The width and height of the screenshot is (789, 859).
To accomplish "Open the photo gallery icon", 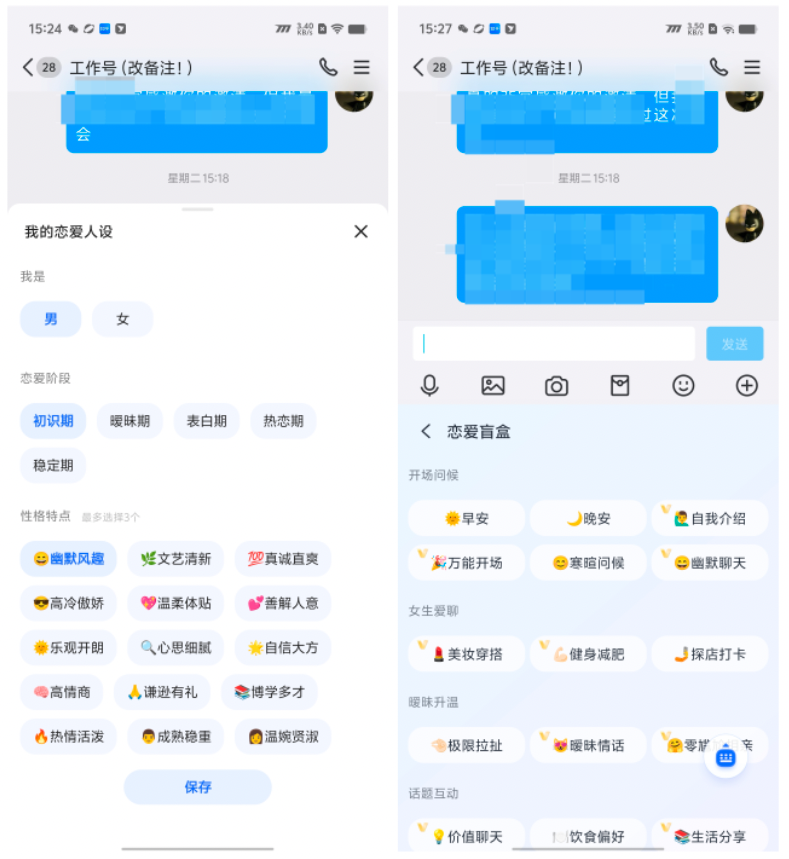I will pos(492,385).
